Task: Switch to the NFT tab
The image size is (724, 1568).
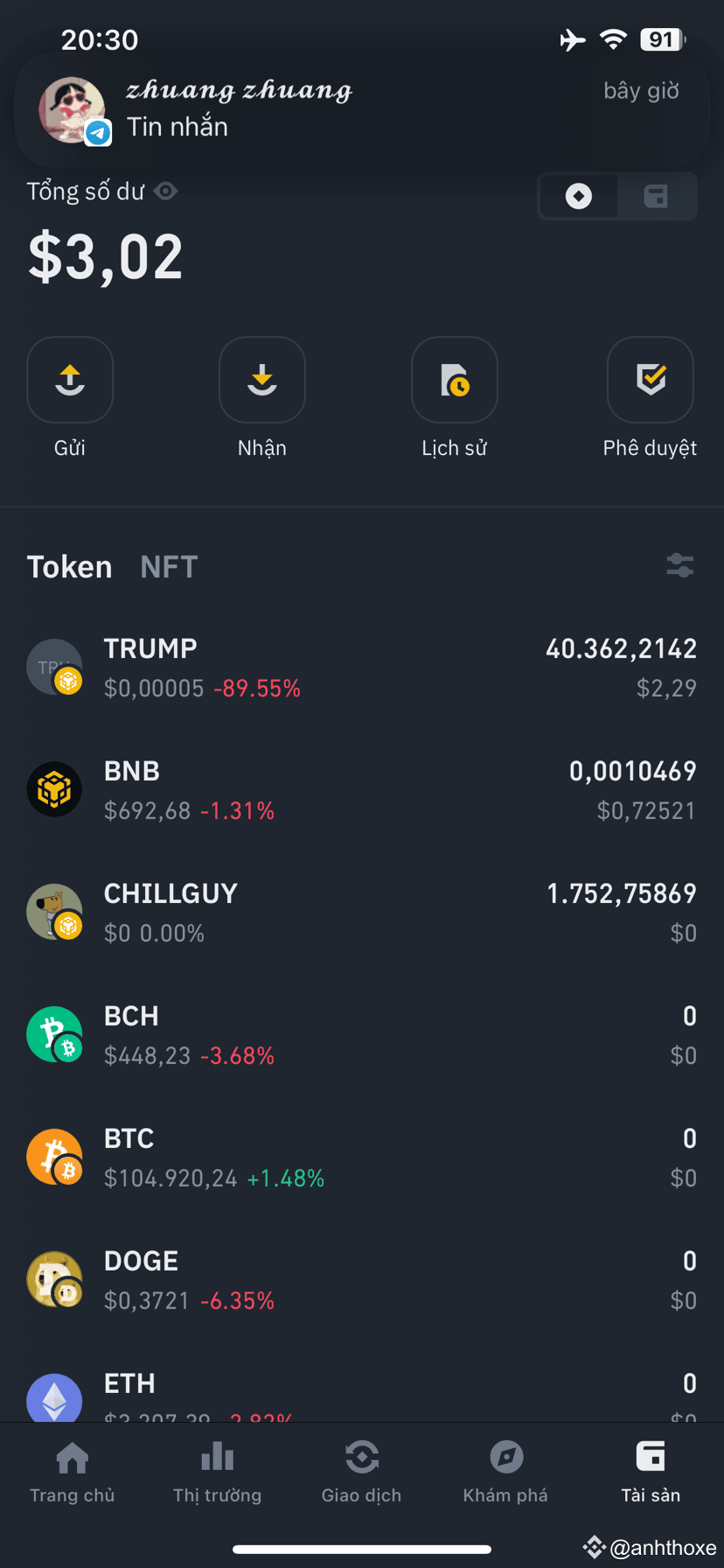Action: click(x=169, y=565)
